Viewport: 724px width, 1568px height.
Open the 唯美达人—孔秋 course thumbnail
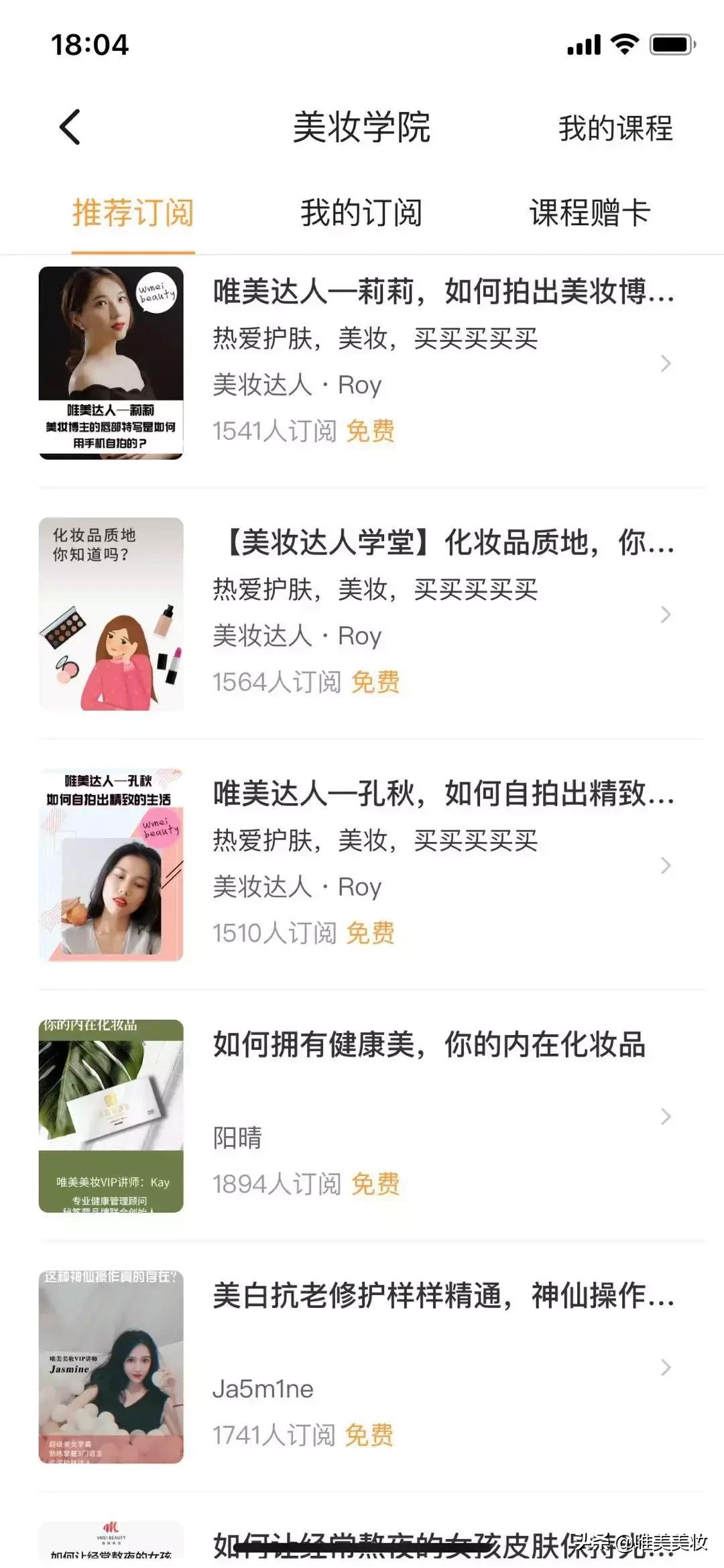pos(111,865)
